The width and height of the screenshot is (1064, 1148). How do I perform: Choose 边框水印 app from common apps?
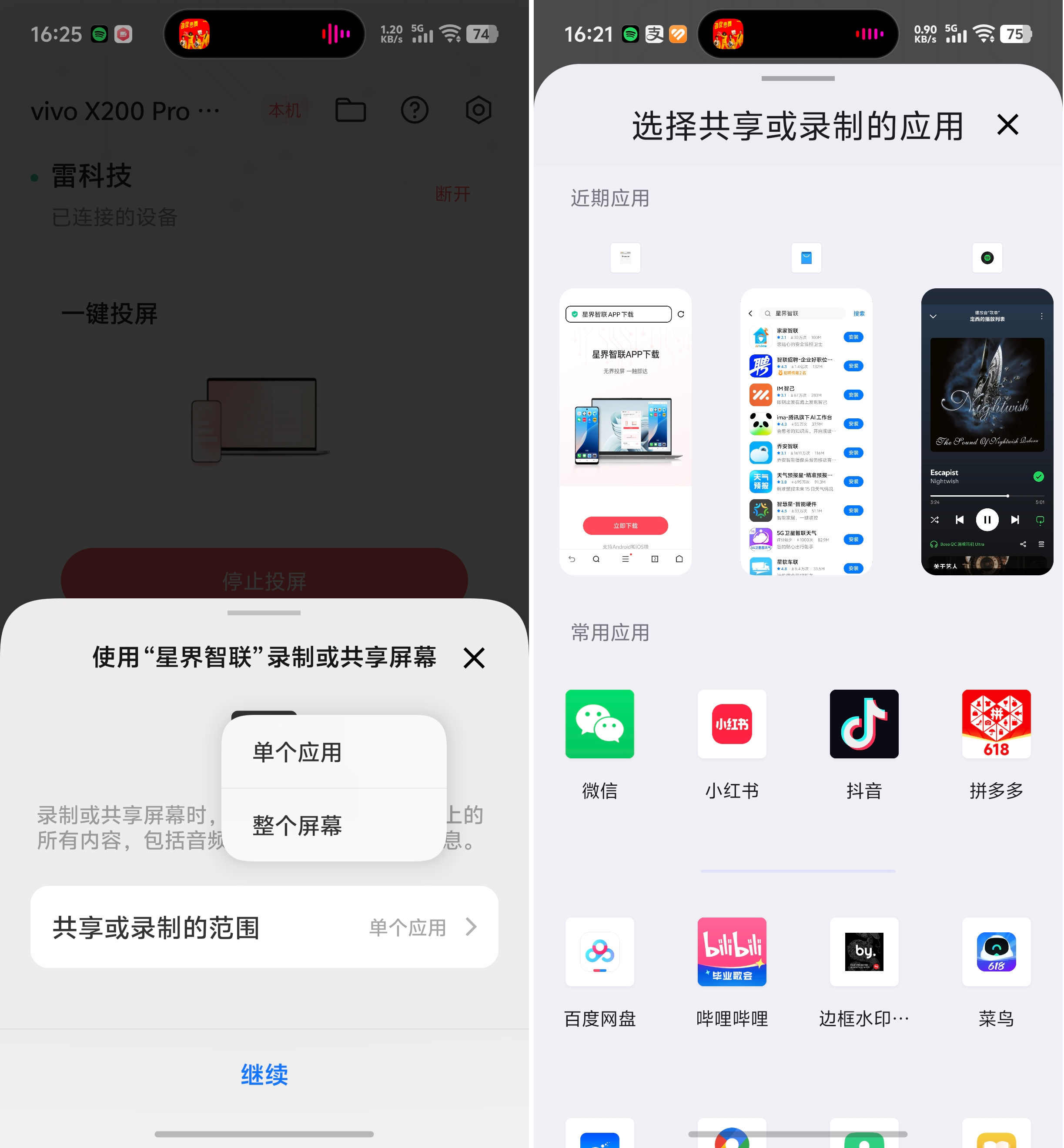click(x=863, y=952)
